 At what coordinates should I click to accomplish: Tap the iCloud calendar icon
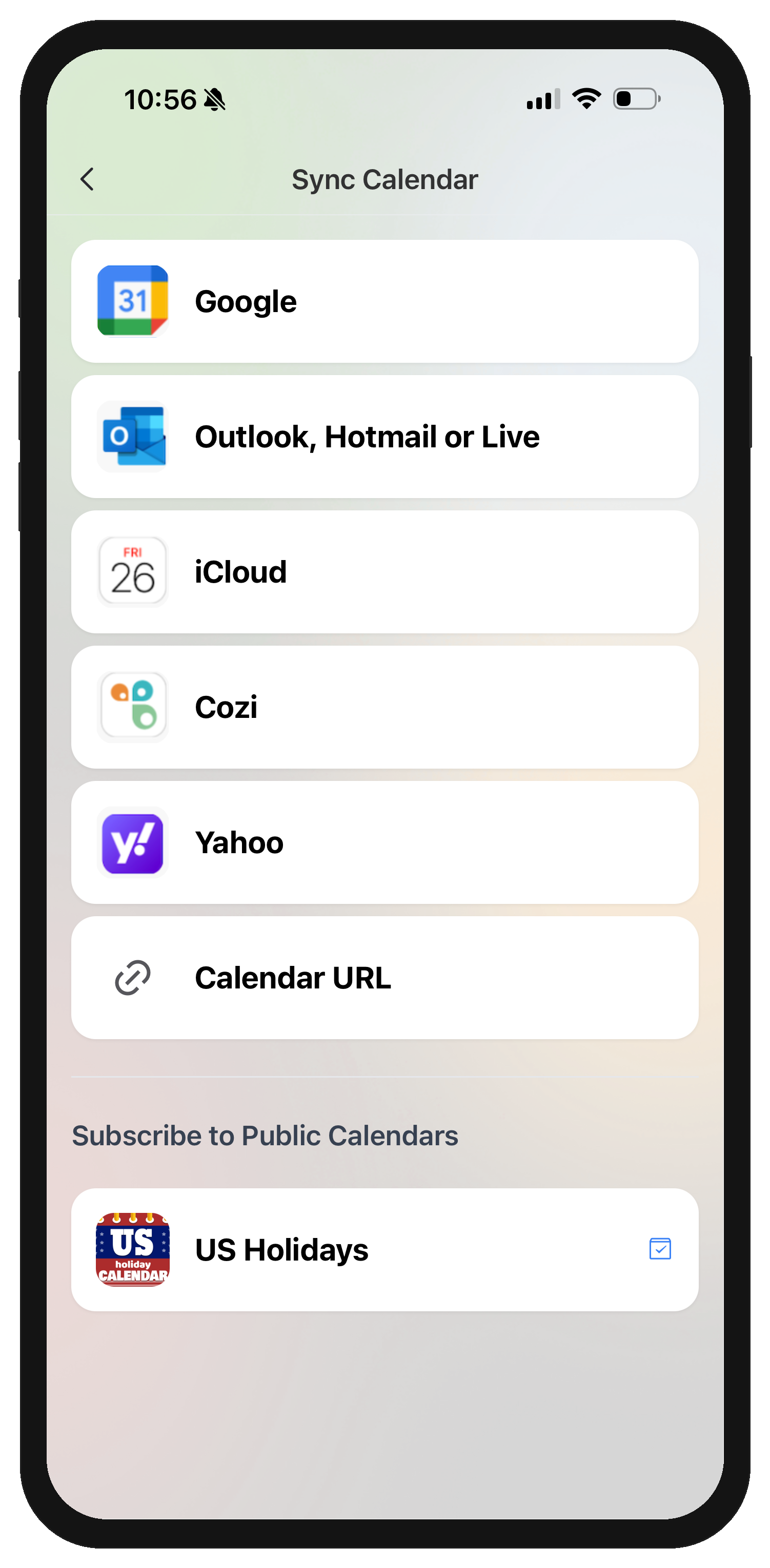pyautogui.click(x=132, y=571)
